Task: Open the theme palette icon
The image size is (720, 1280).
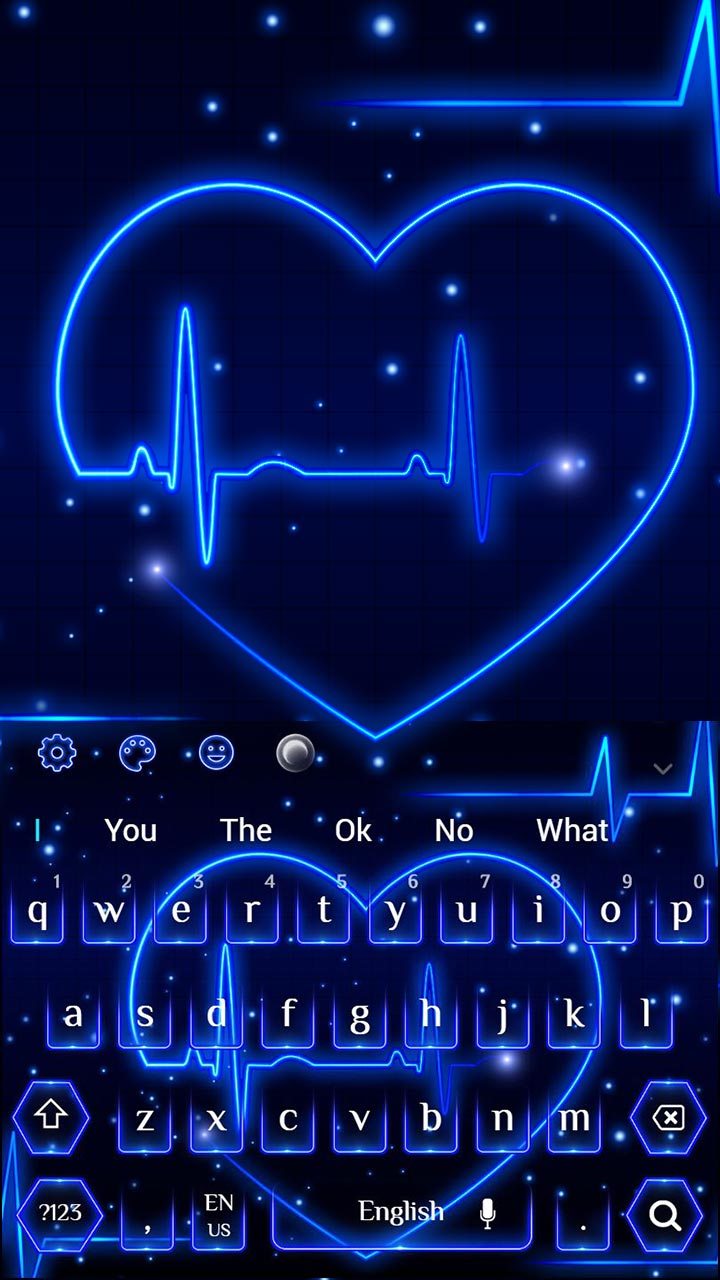Action: (137, 752)
